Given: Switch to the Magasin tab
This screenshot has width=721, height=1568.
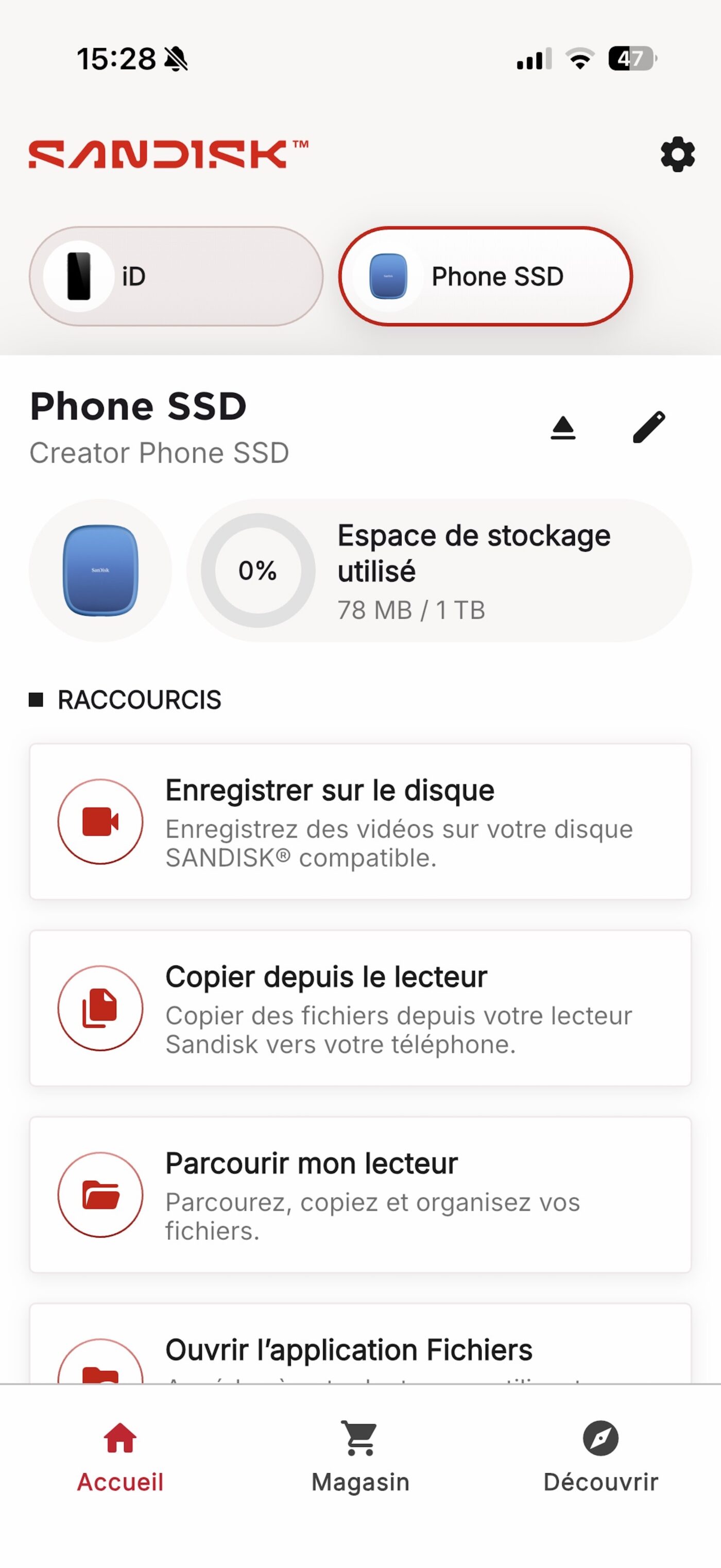Looking at the screenshot, I should 360,1456.
